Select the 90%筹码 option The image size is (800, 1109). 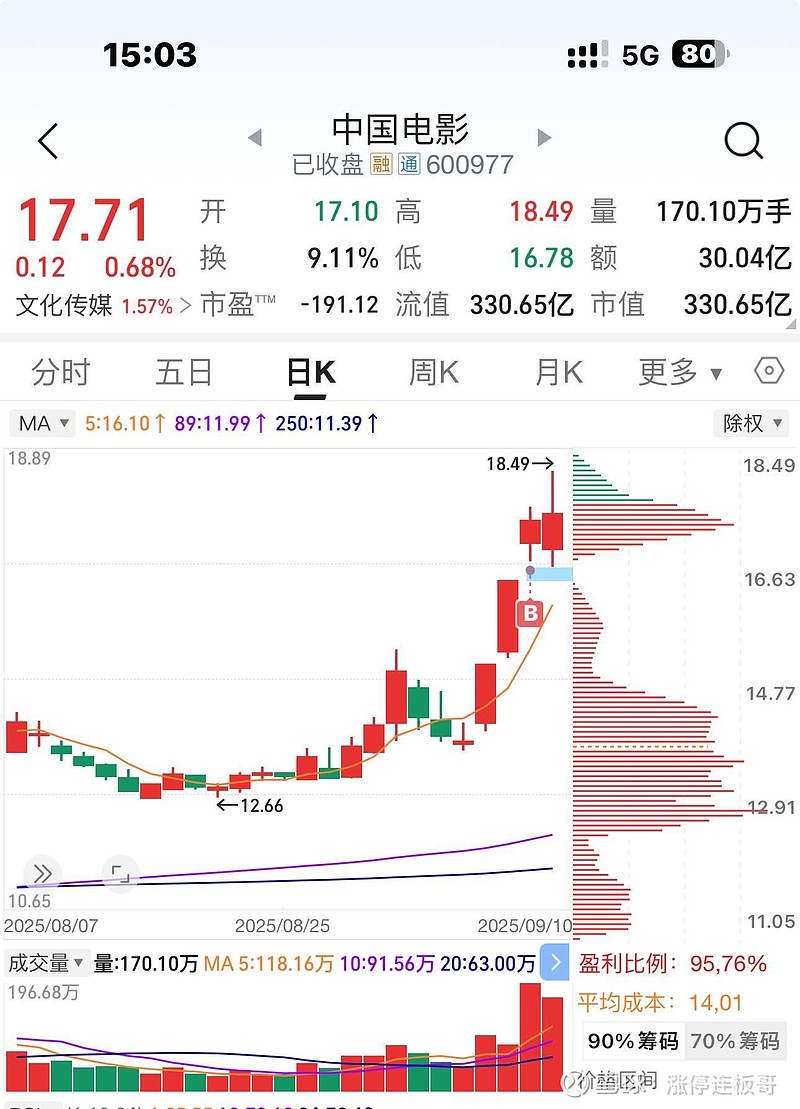tap(632, 1041)
